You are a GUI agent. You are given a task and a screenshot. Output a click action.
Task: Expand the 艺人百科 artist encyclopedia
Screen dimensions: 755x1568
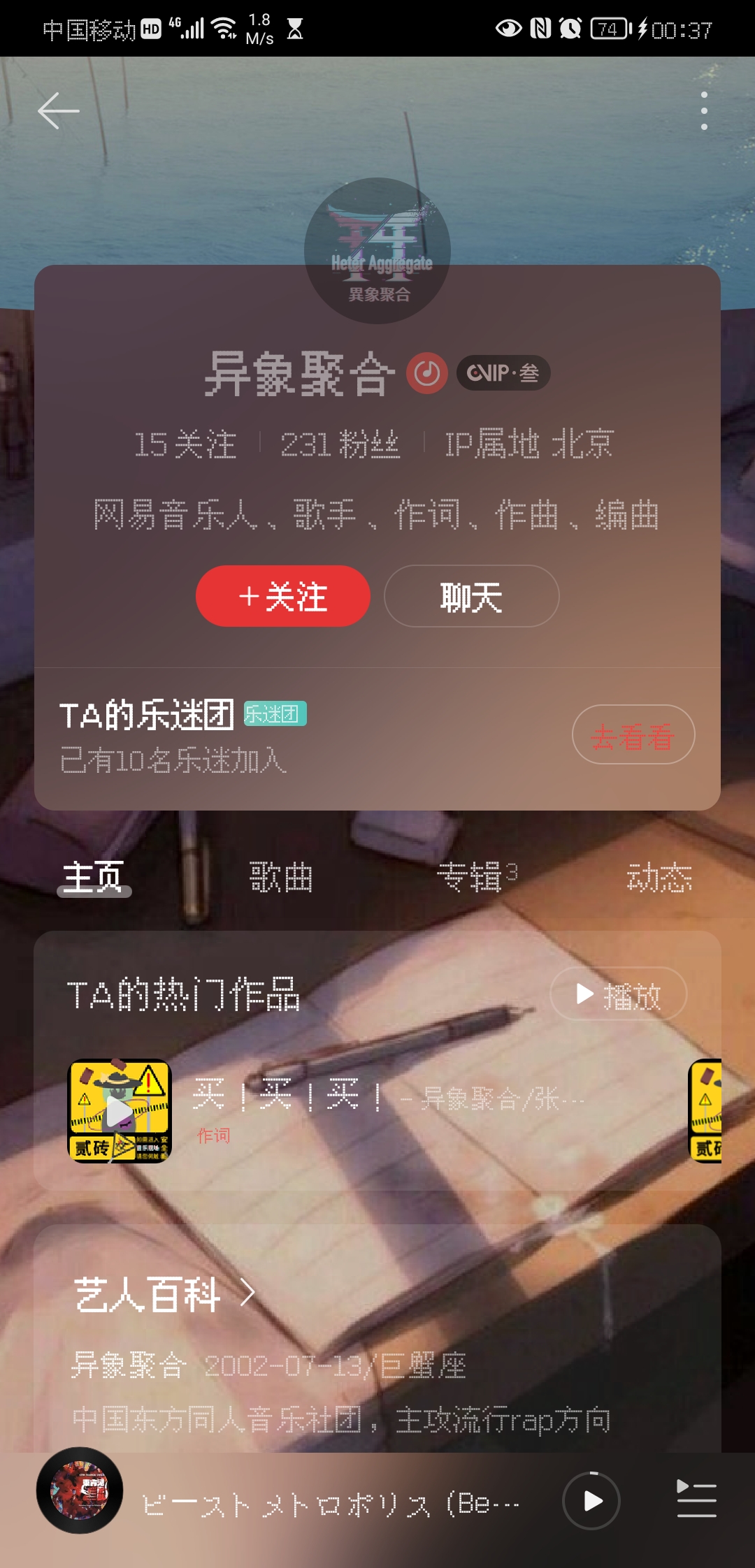pyautogui.click(x=164, y=1294)
